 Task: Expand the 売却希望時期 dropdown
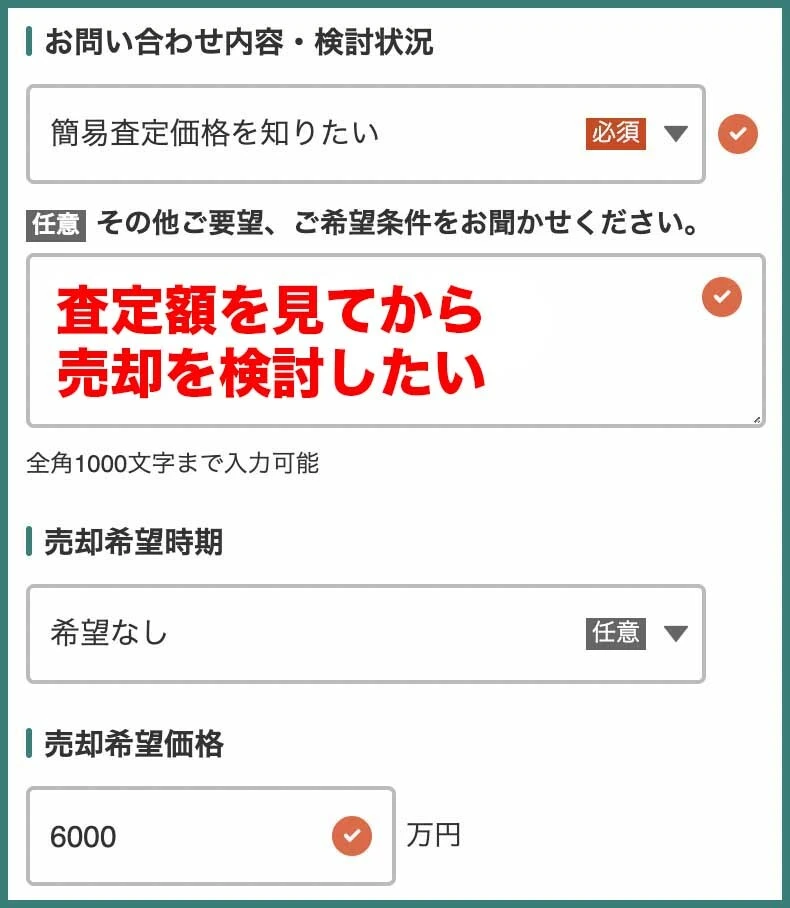pyautogui.click(x=366, y=634)
